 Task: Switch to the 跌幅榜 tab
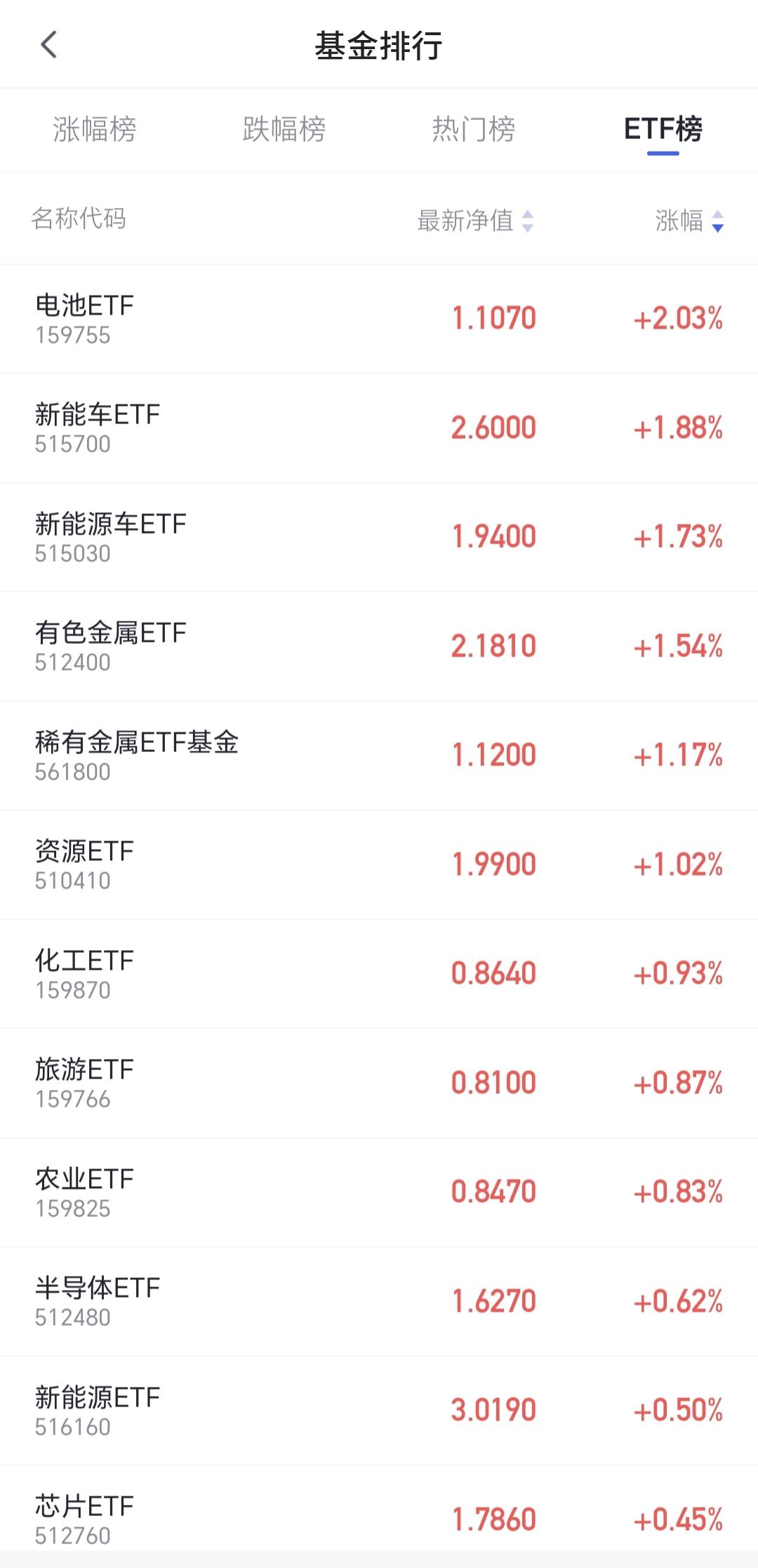(x=284, y=130)
